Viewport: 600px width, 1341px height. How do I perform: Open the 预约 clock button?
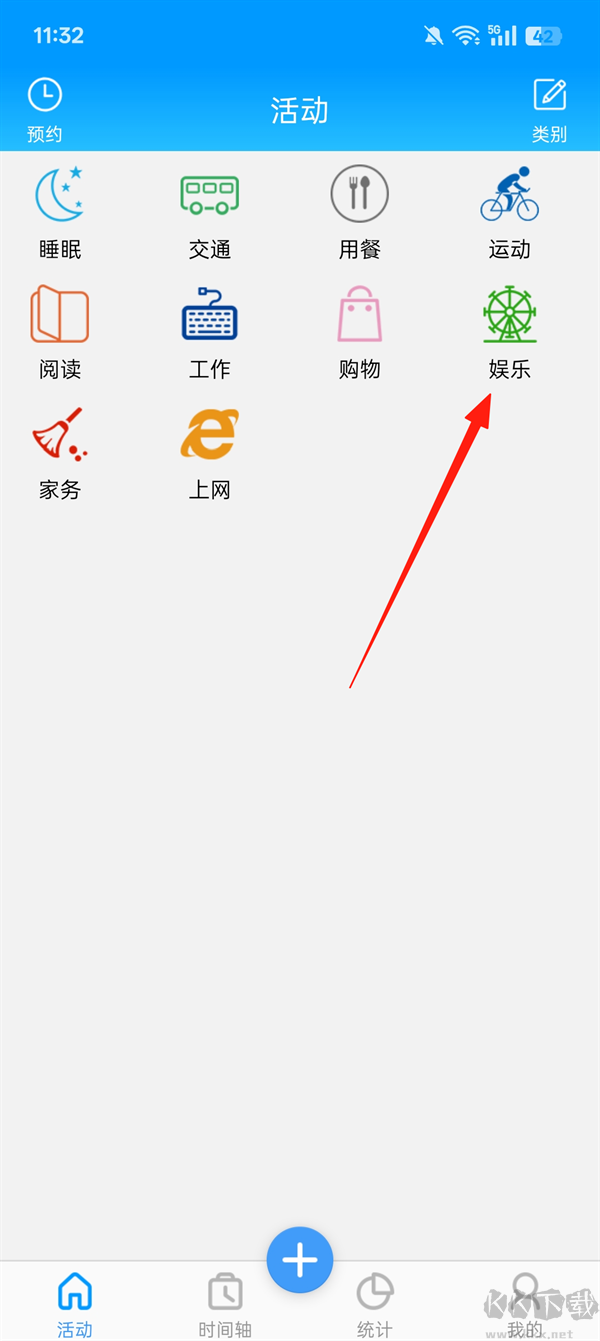(44, 108)
